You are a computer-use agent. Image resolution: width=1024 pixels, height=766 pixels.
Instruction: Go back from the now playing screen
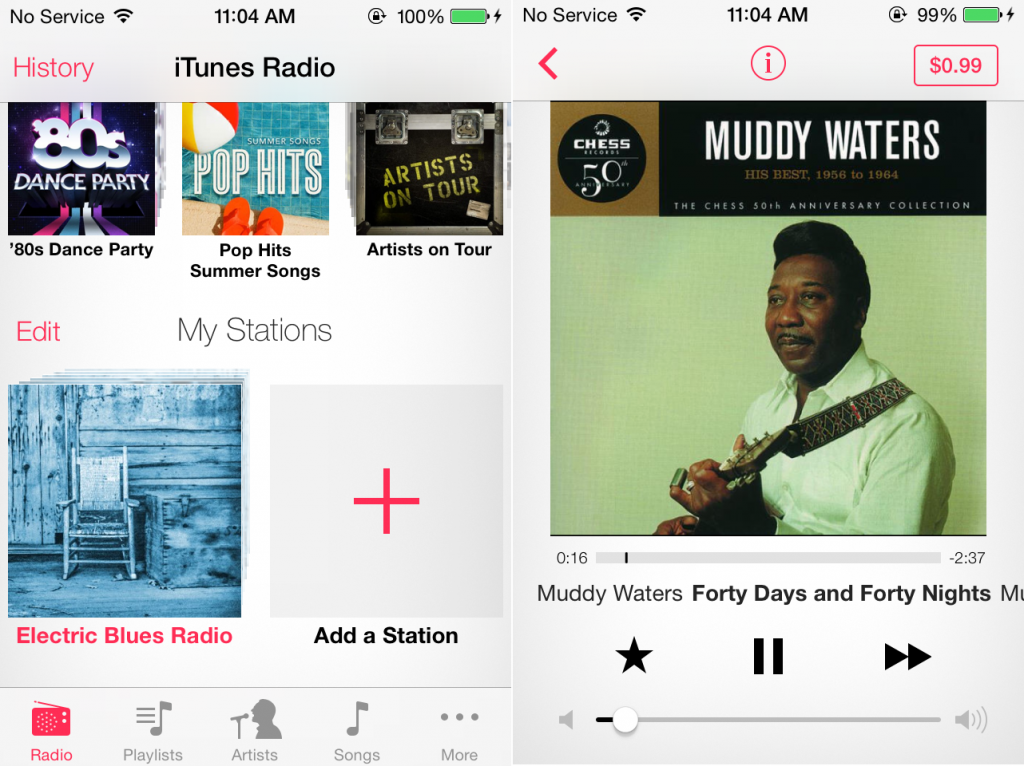[548, 65]
